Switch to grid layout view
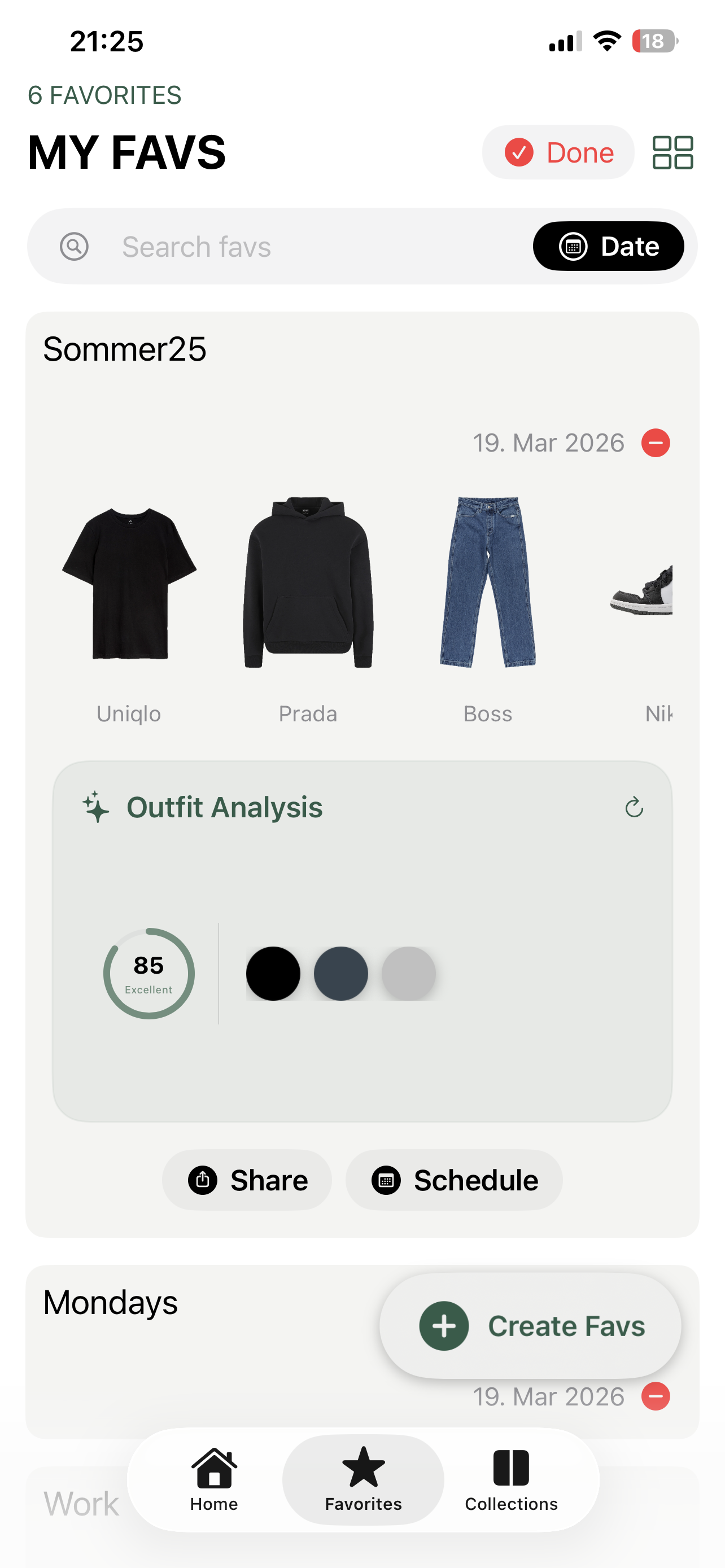Screen dimensions: 725x1568 pyautogui.click(x=672, y=152)
